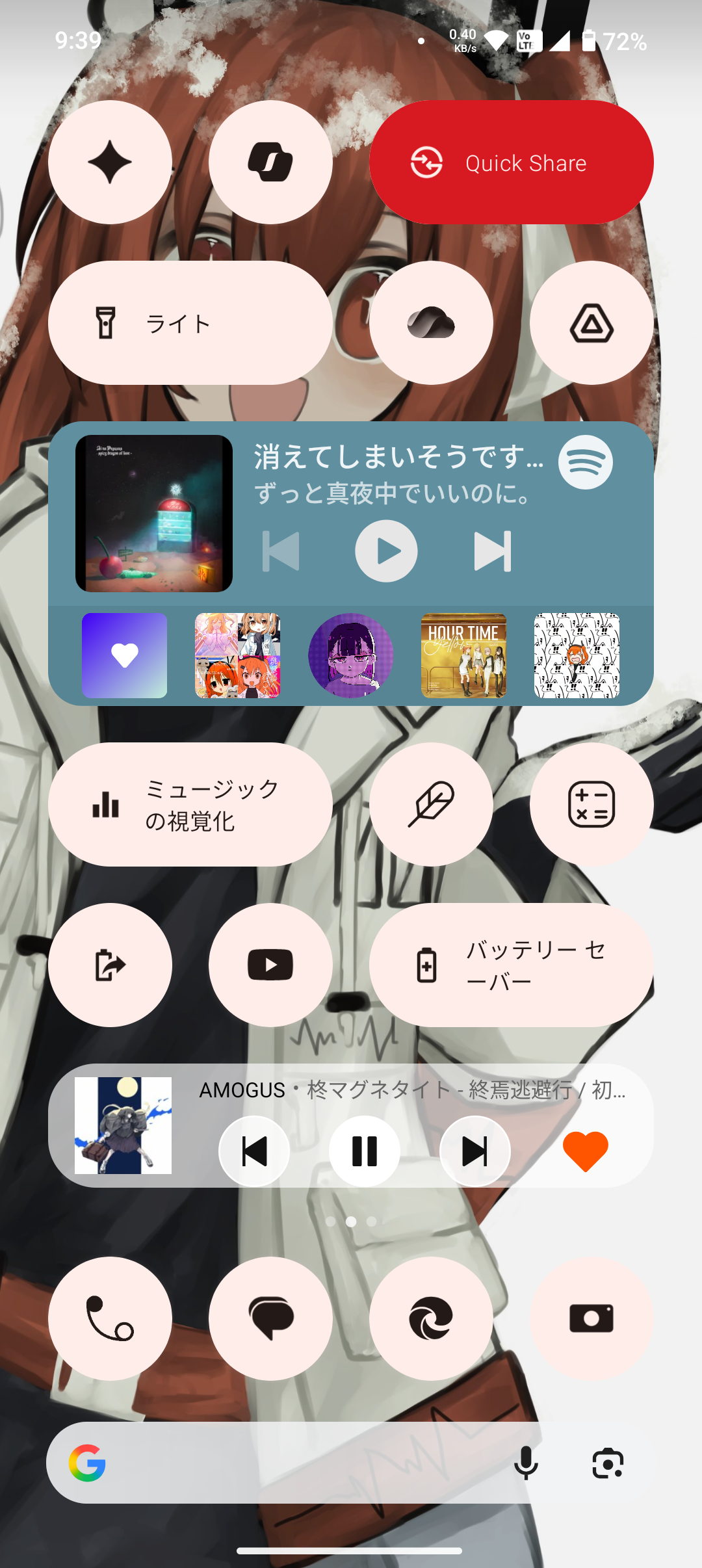Open the Phone dialer app
The width and height of the screenshot is (702, 1568).
coord(110,1318)
